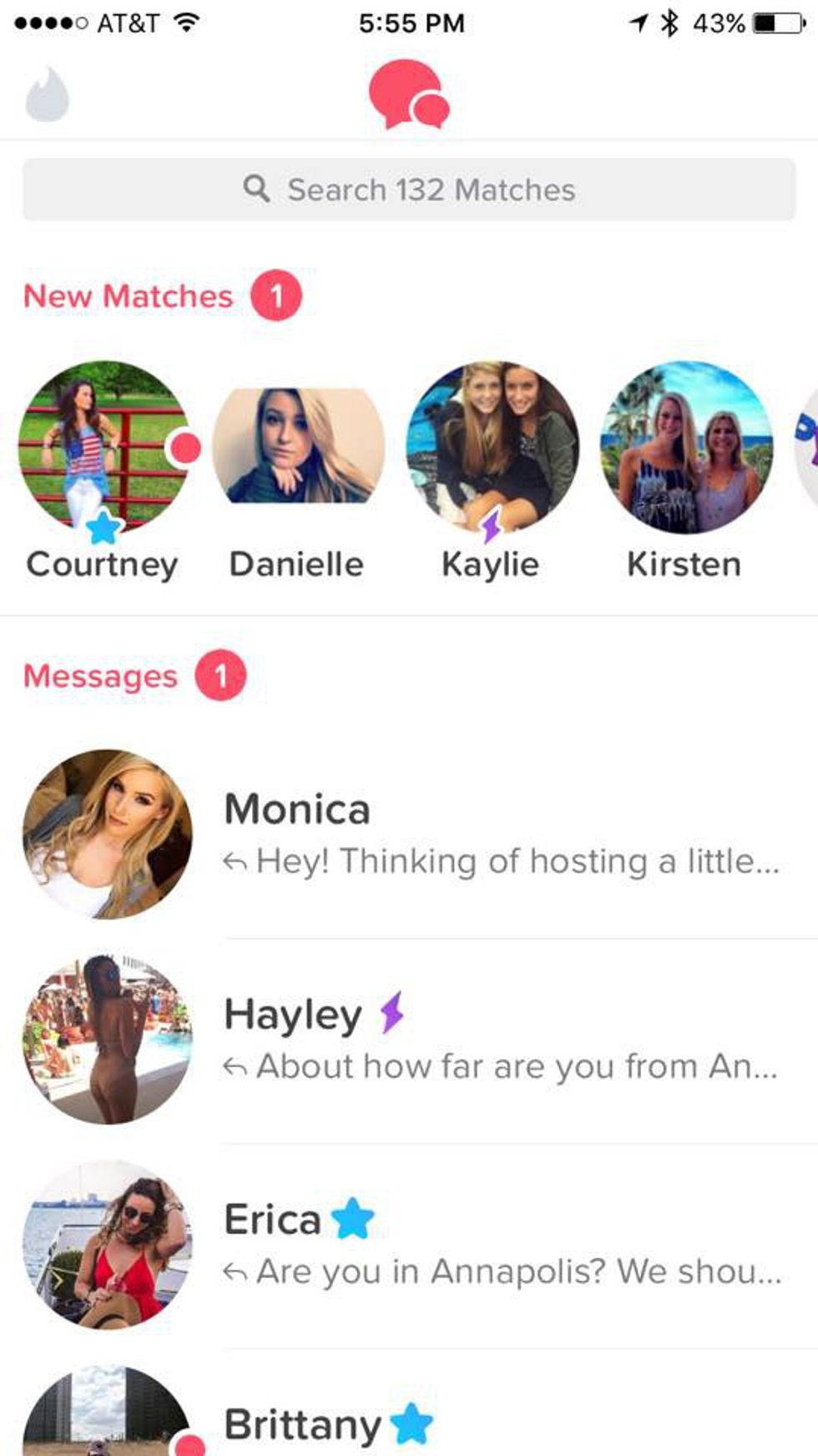Open new match Kaylie

click(x=492, y=447)
